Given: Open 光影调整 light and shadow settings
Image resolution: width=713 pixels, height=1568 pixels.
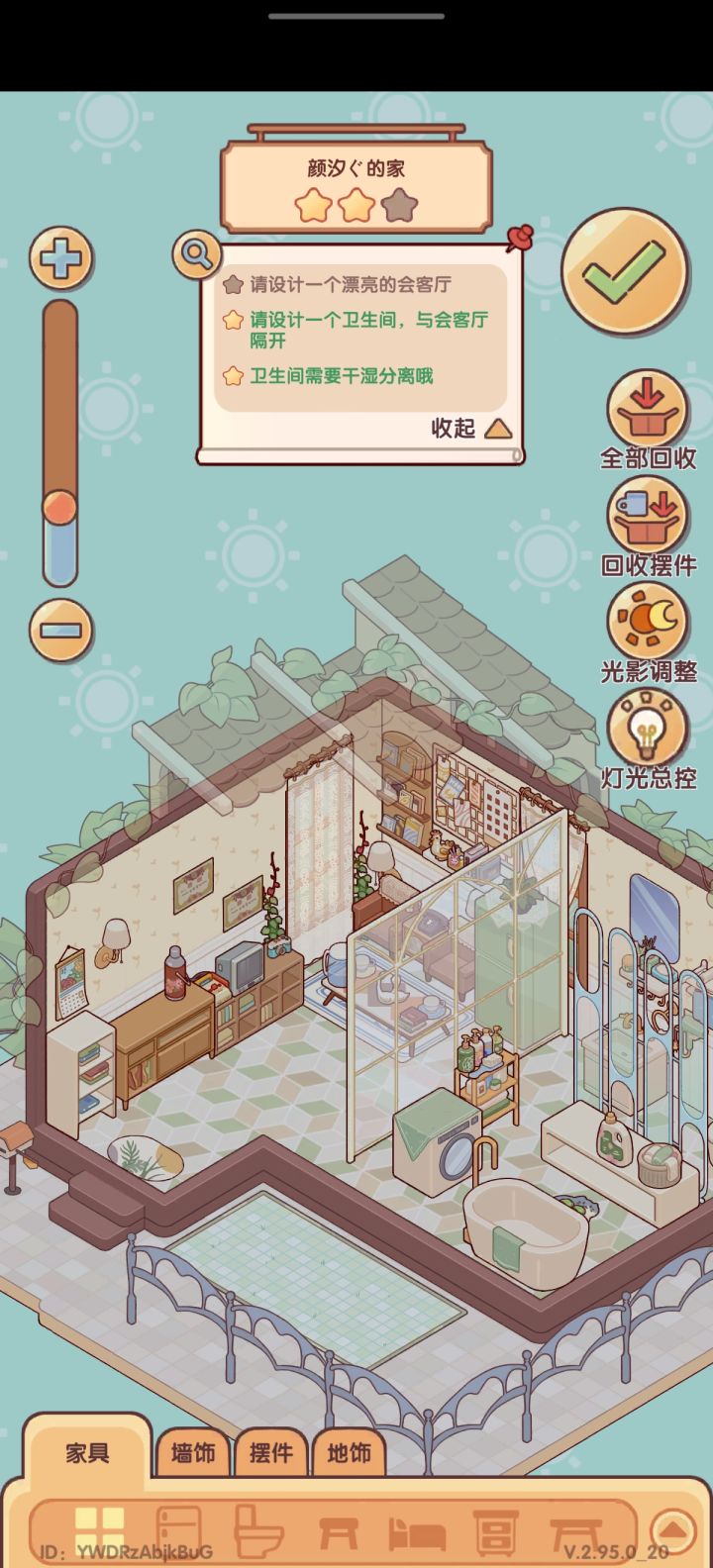Looking at the screenshot, I should (x=649, y=634).
